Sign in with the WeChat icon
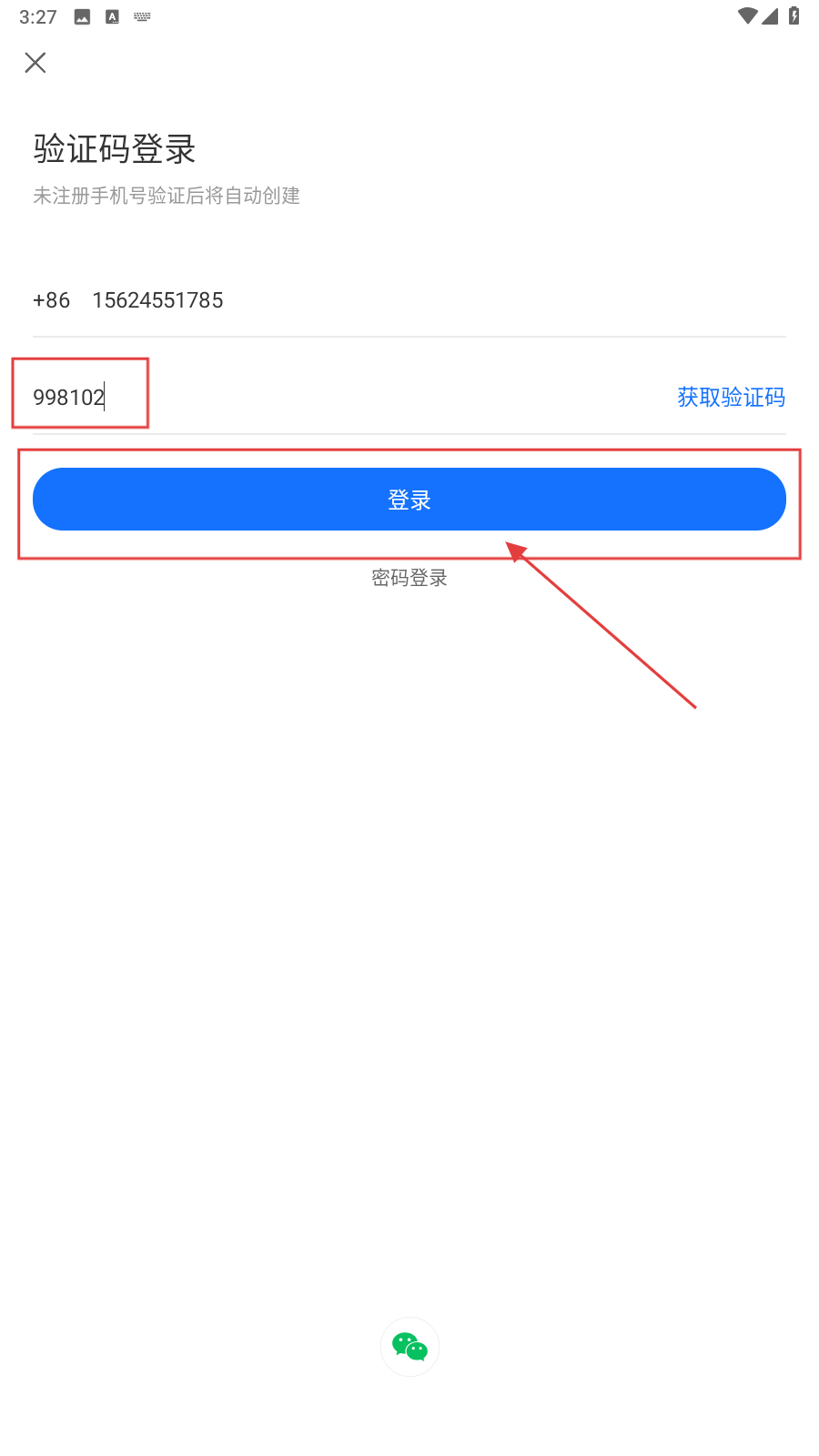The height and width of the screenshot is (1456, 819). pos(409,1347)
